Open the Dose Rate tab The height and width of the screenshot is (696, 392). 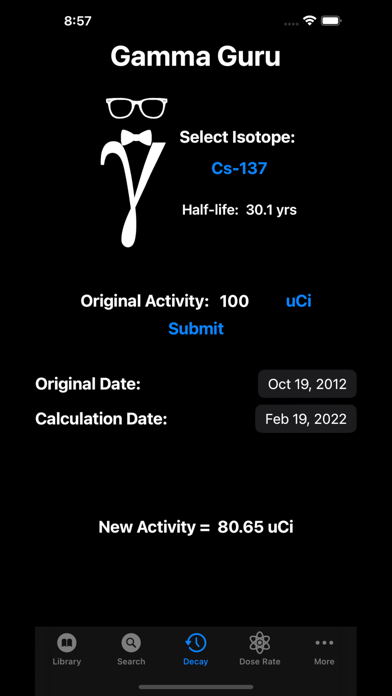point(260,649)
